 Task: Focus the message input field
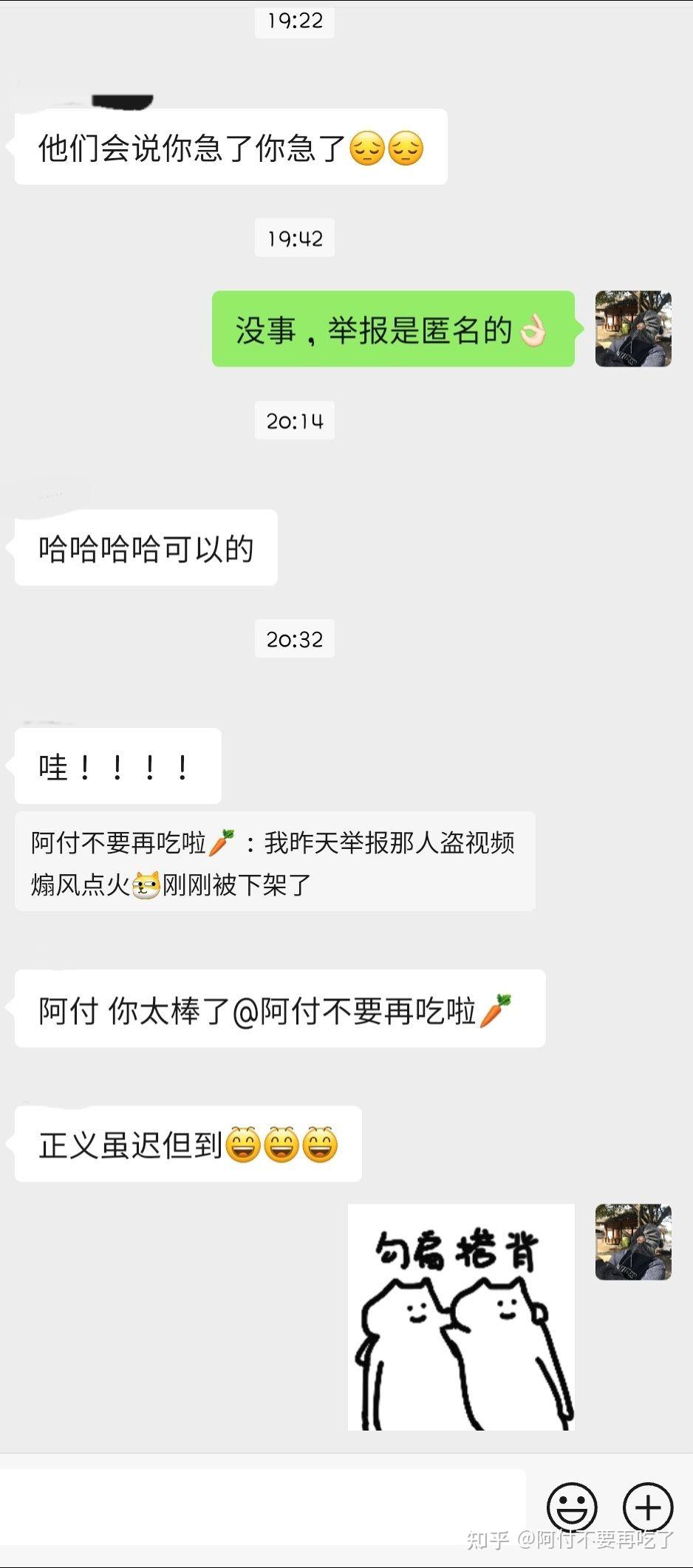262,1506
